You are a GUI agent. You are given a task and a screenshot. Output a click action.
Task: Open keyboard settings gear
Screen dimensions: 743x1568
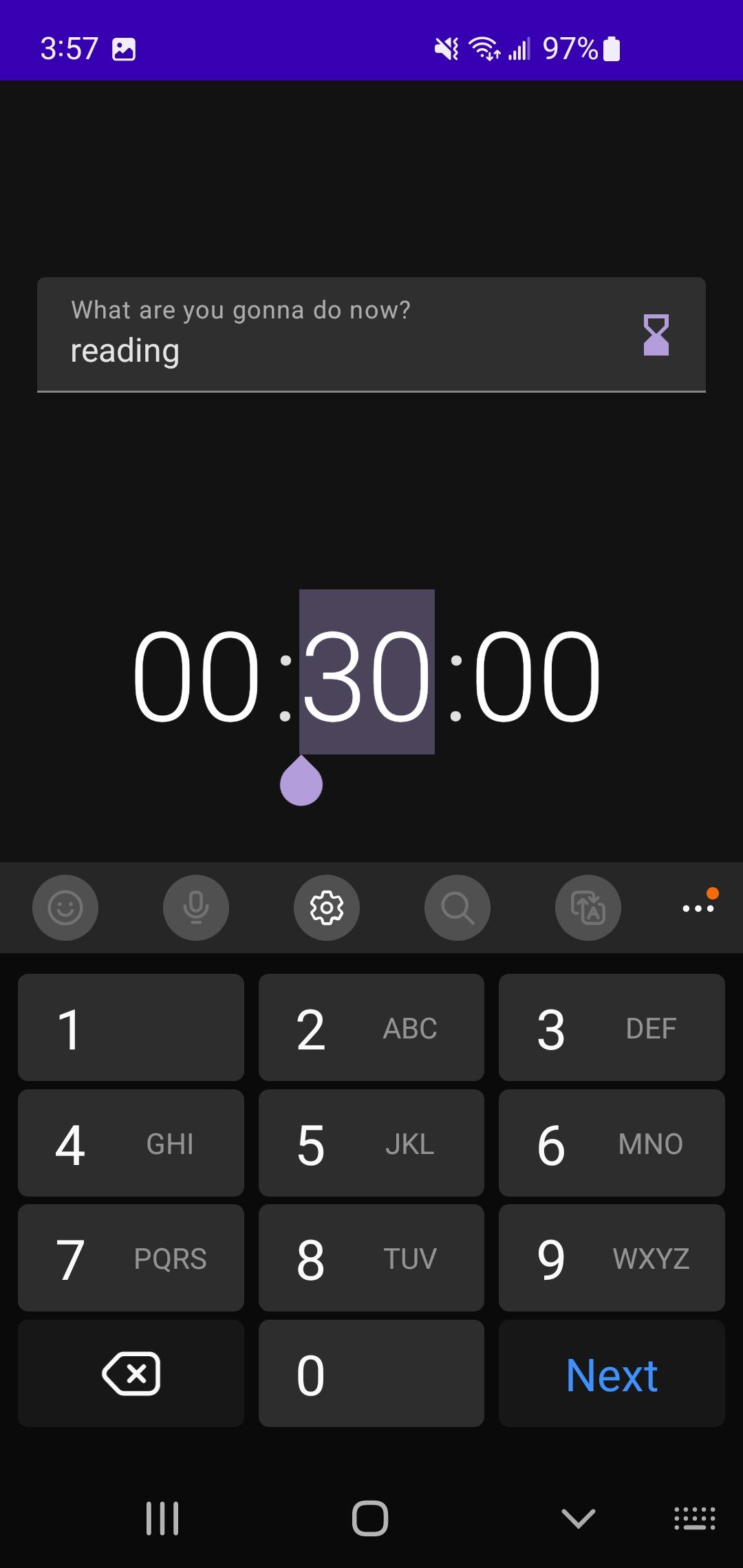327,908
